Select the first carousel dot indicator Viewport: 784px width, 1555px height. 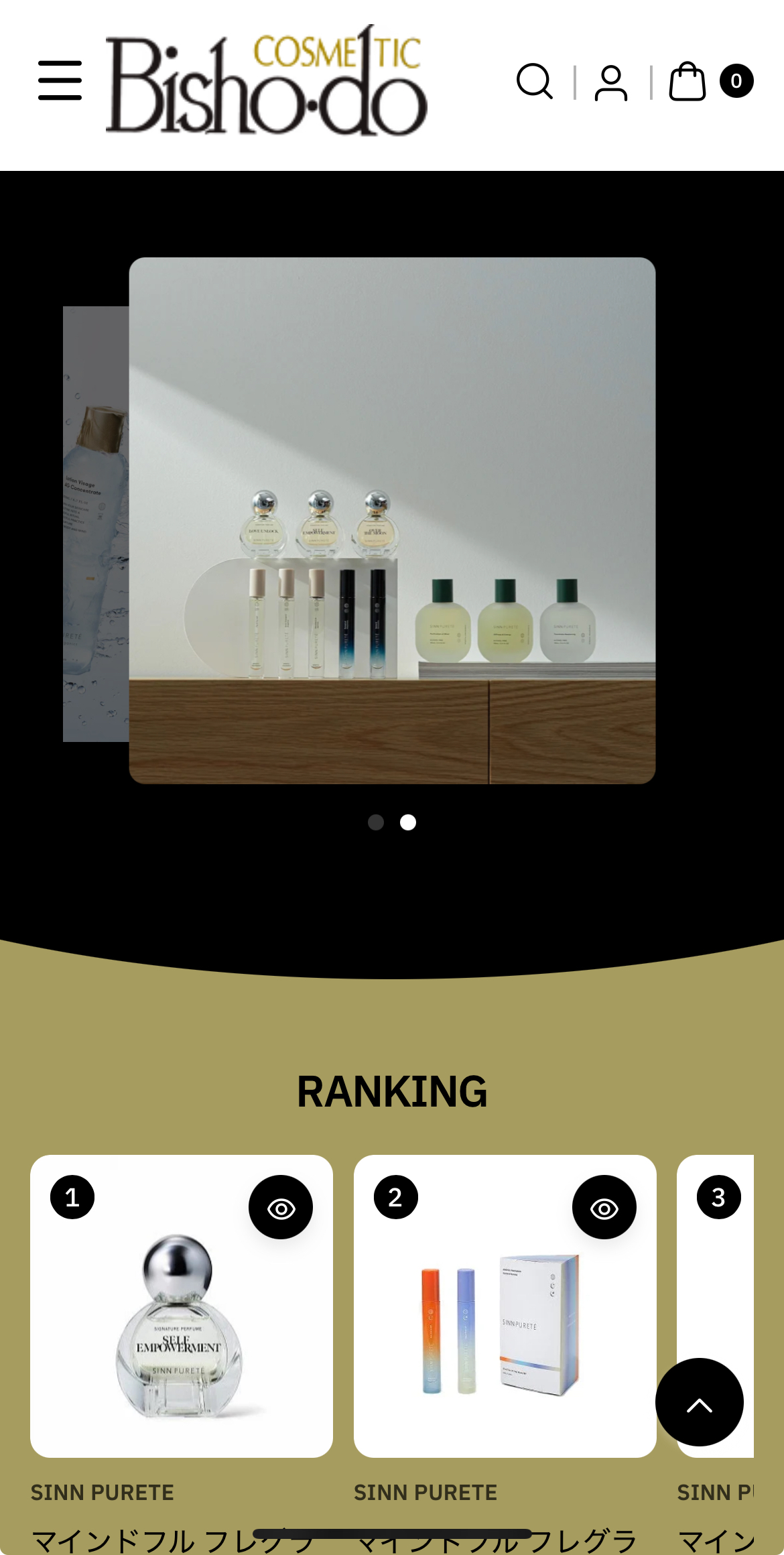376,822
